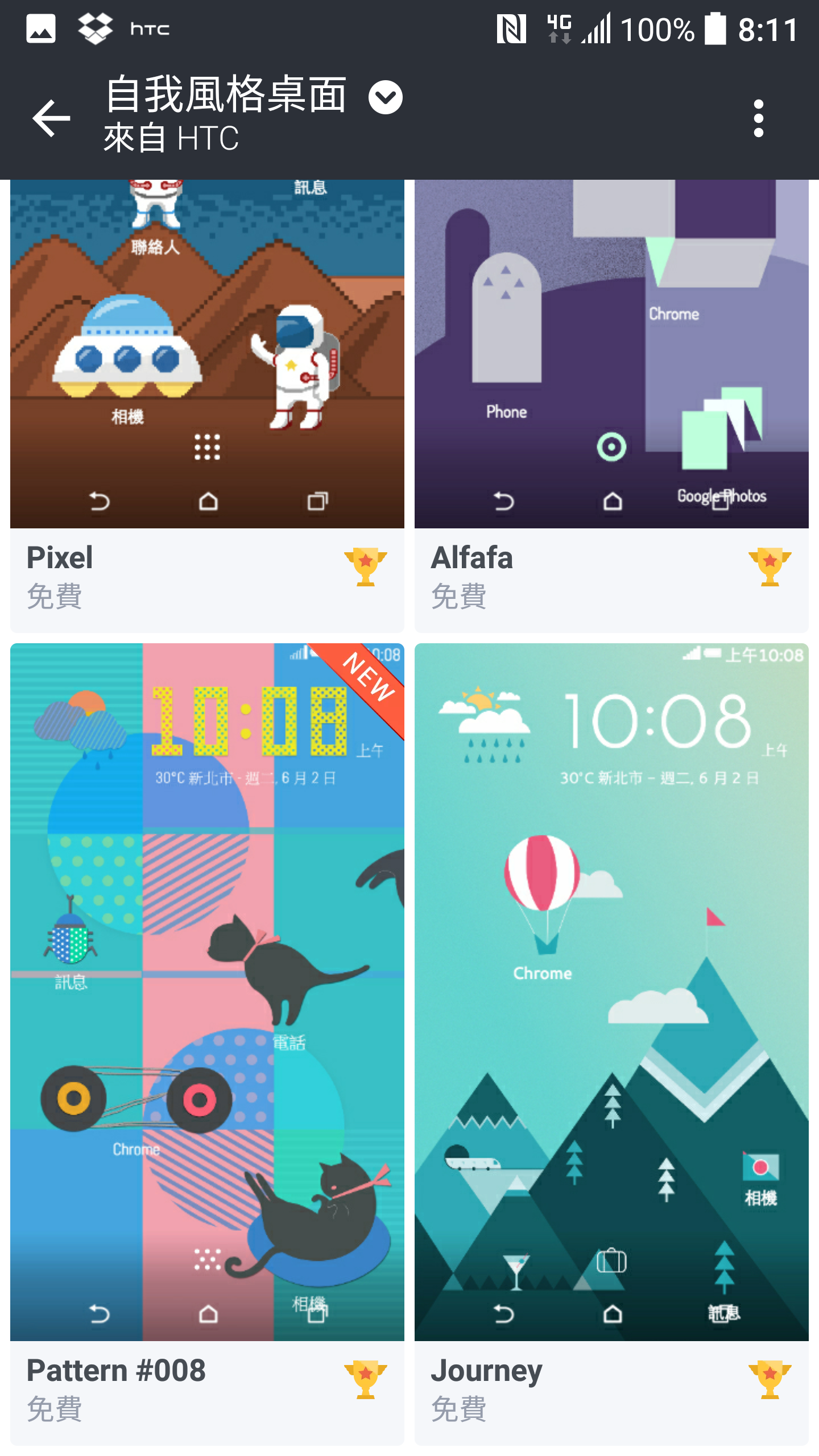Go back using the arrow
The image size is (819, 1456).
(x=51, y=118)
